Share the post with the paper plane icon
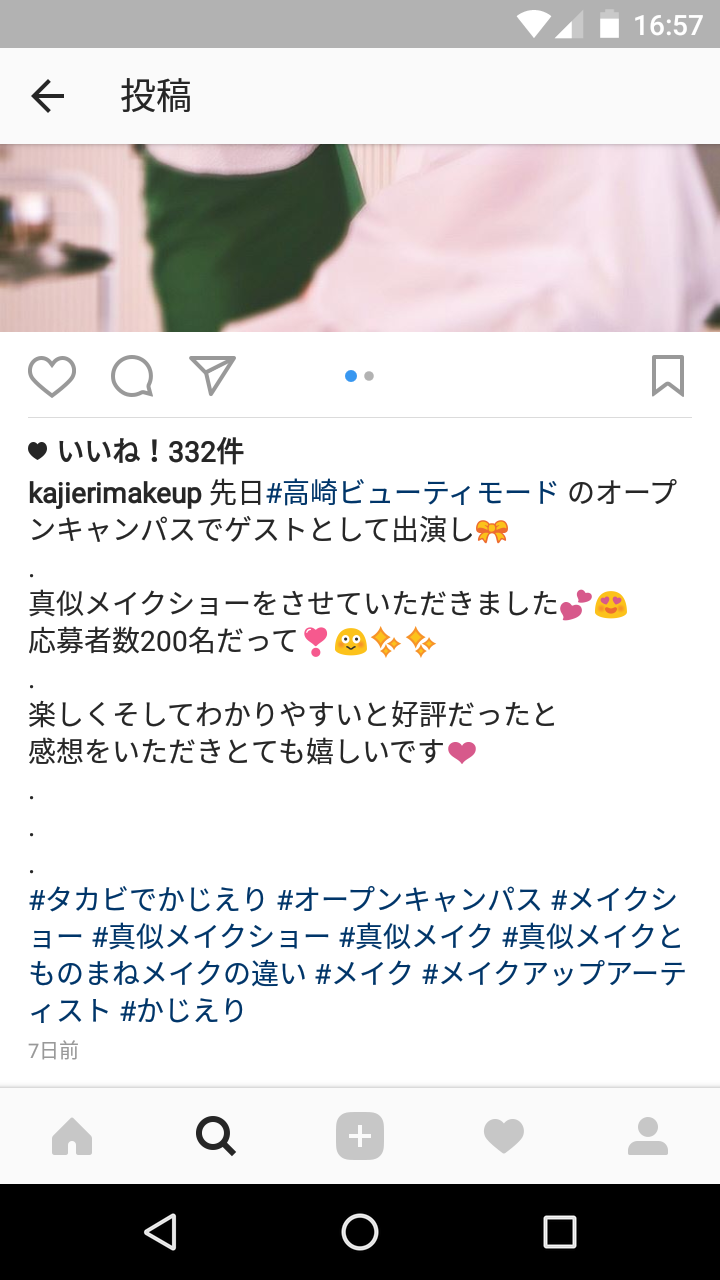720x1280 pixels. coord(212,376)
